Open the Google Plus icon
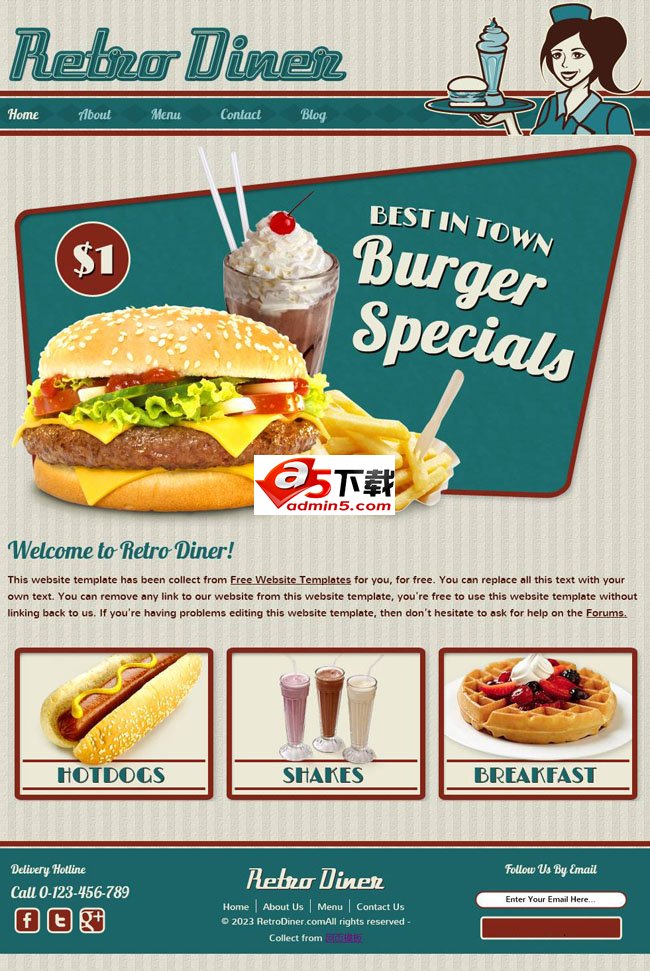 [92, 920]
